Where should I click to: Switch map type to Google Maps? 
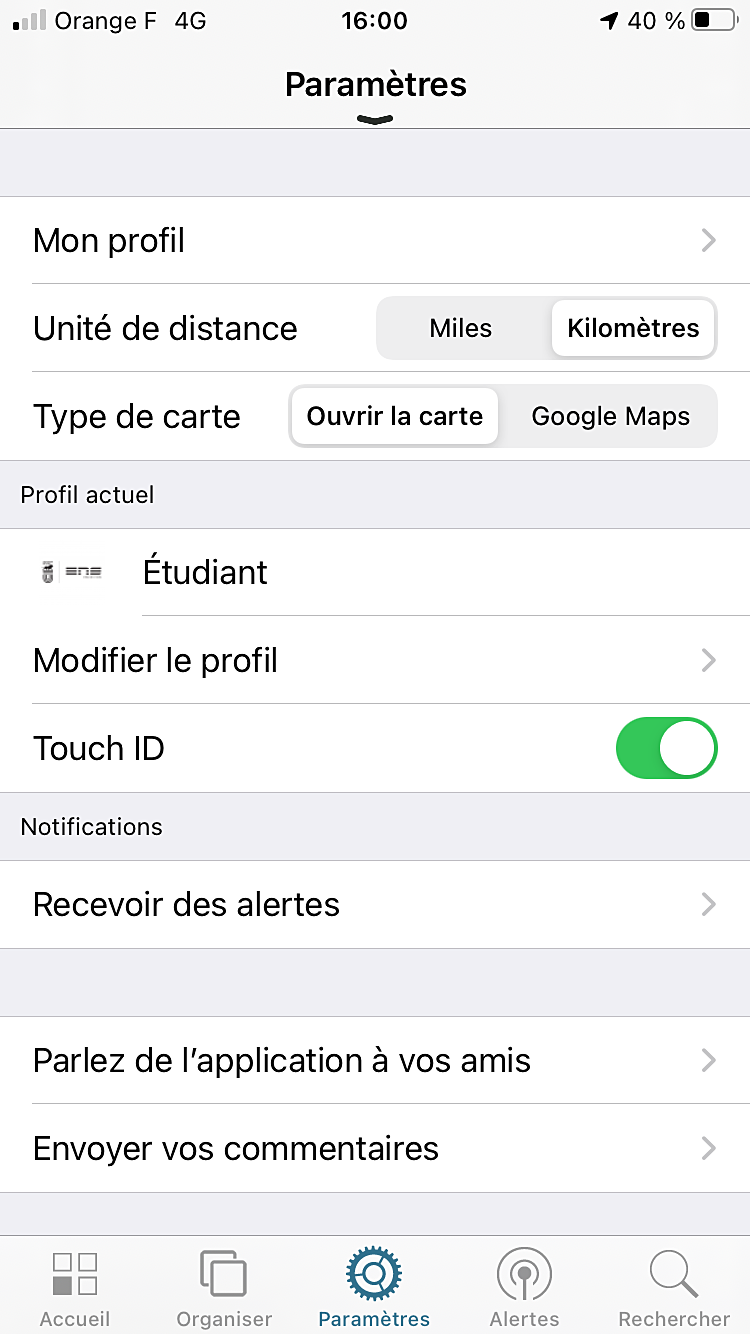610,416
